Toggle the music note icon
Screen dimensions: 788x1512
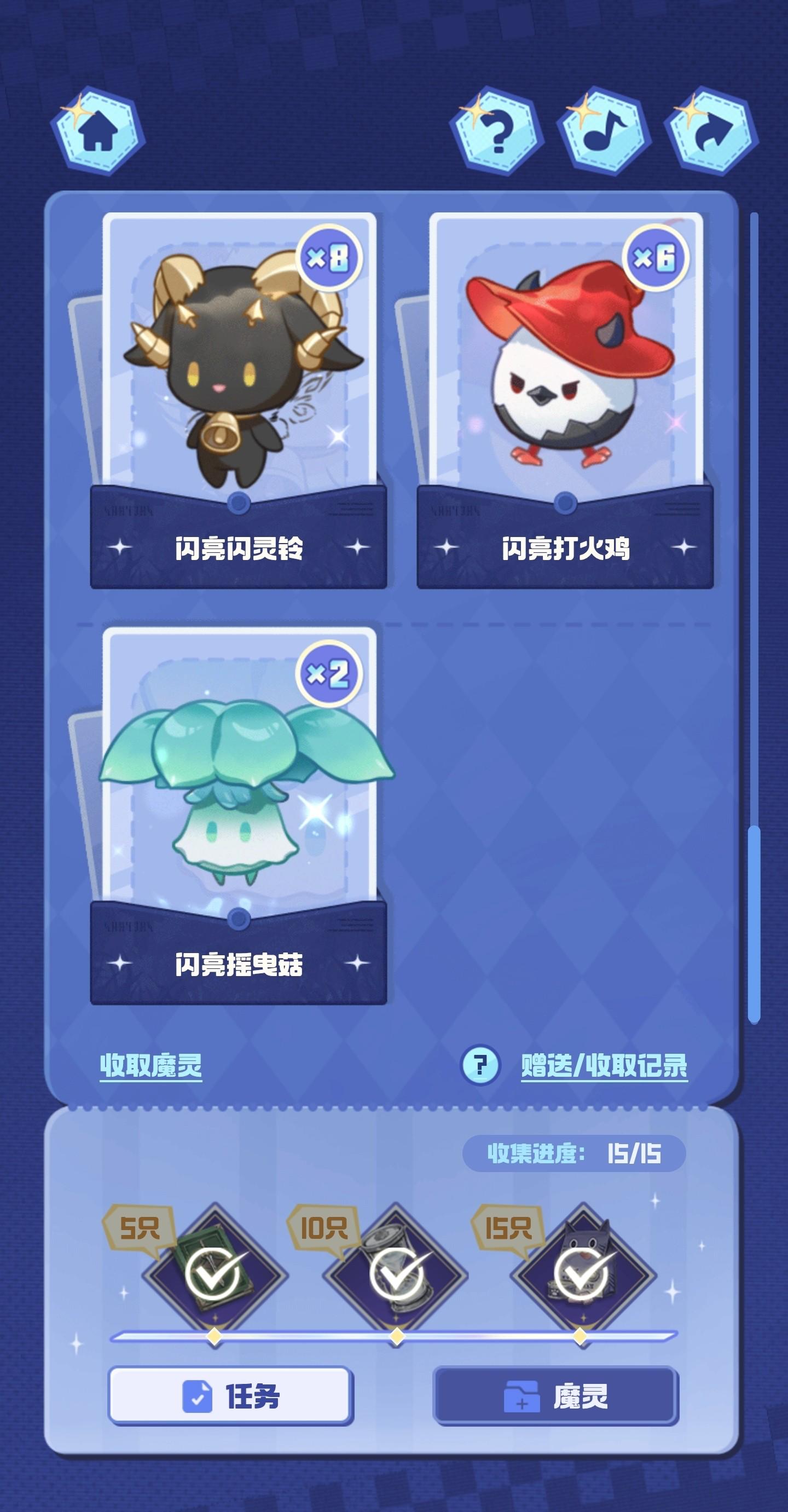click(x=604, y=132)
